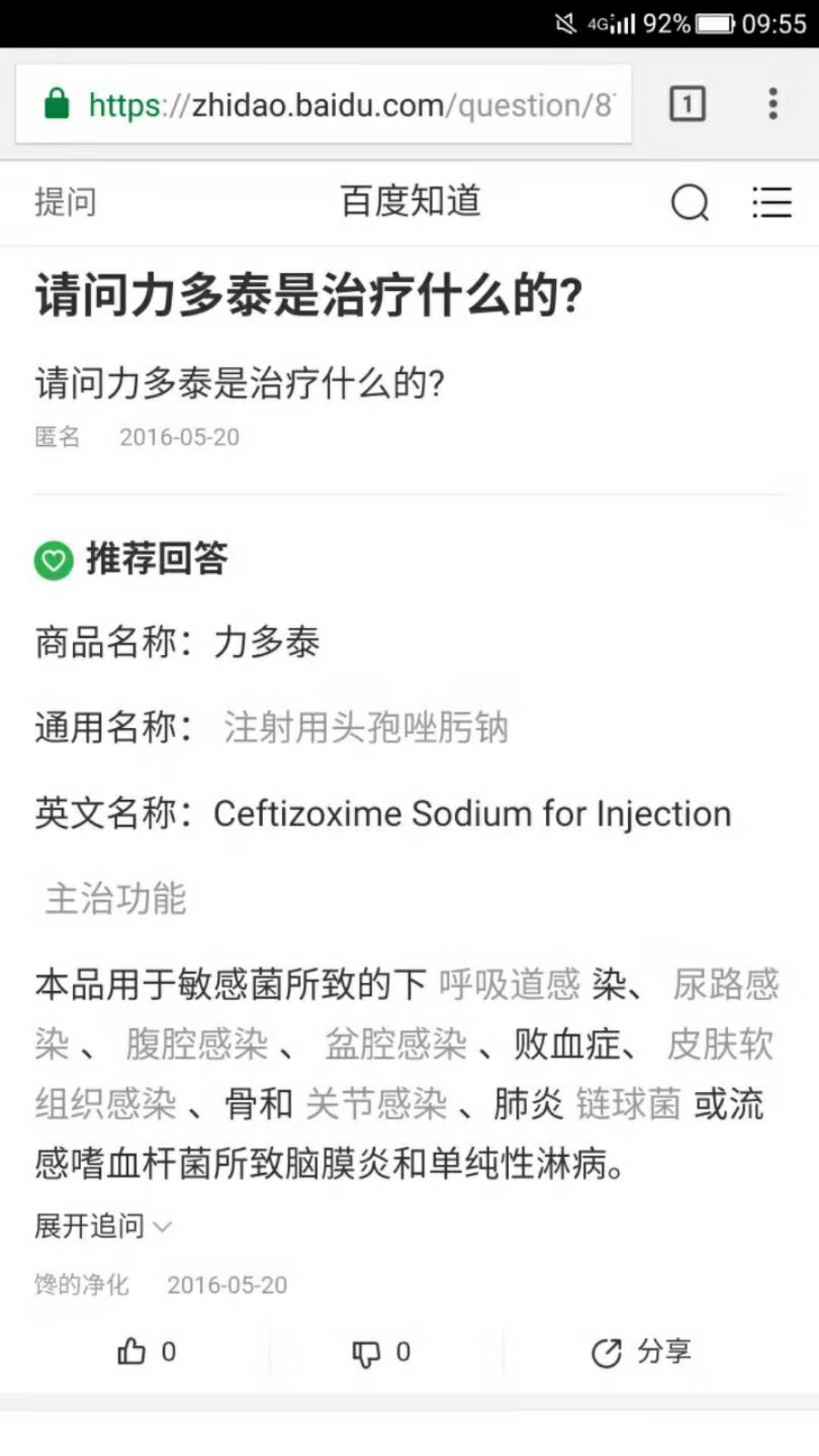
Task: Open the browser overflow menu
Action: click(x=772, y=104)
